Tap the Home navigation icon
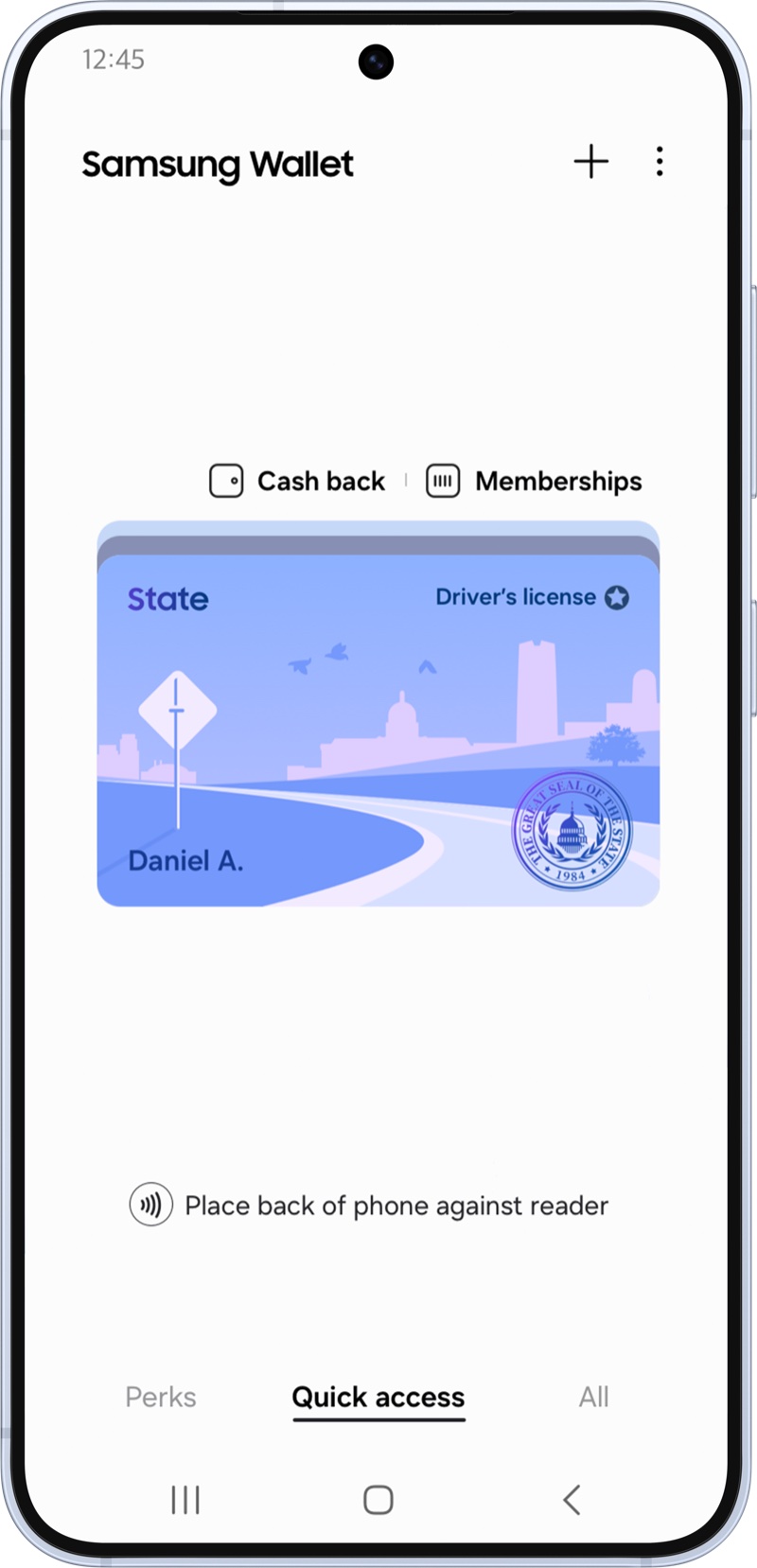The image size is (757, 1568). (x=378, y=1500)
